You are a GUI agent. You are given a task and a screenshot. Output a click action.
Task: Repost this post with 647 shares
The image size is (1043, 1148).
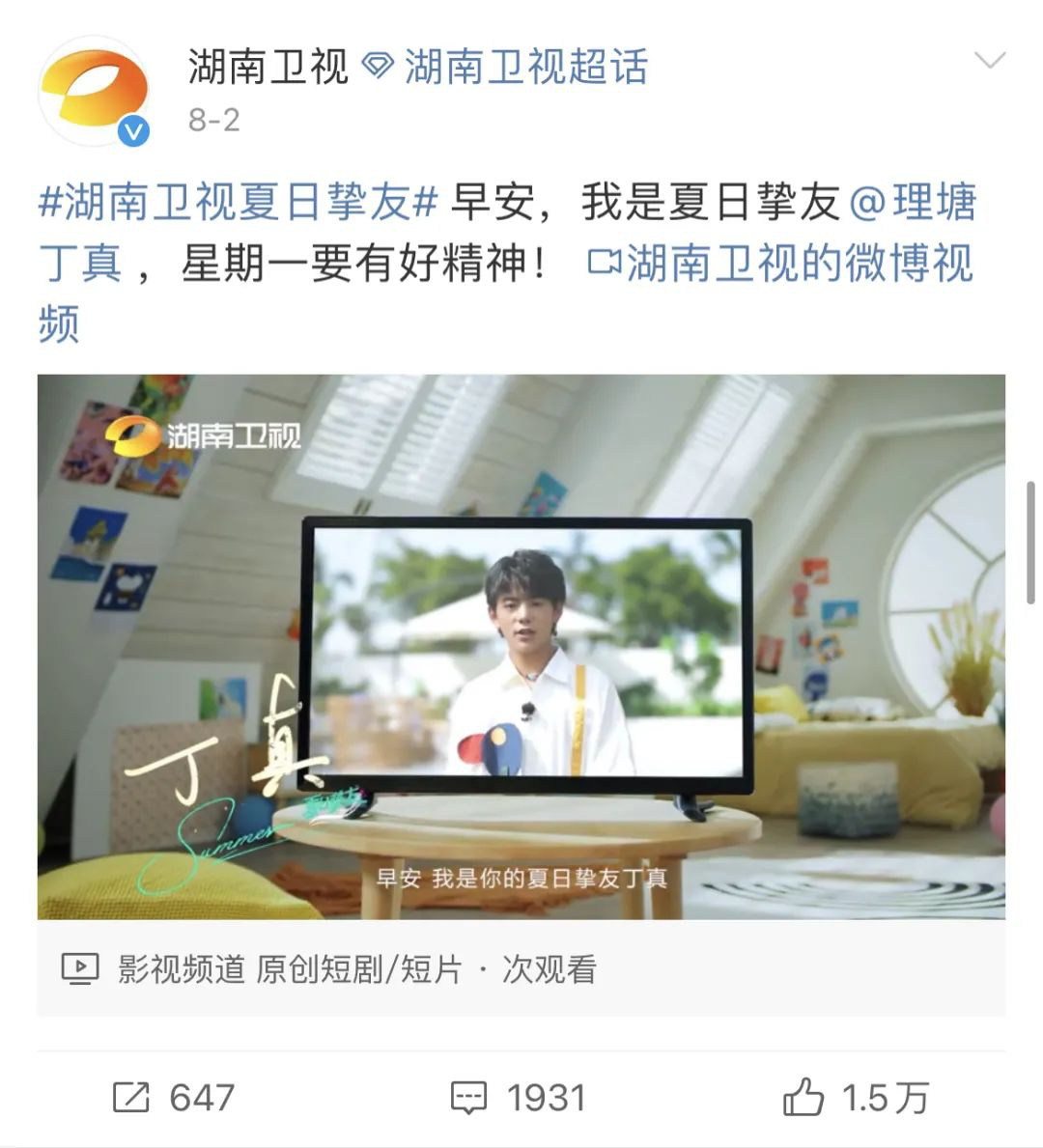click(x=174, y=1098)
